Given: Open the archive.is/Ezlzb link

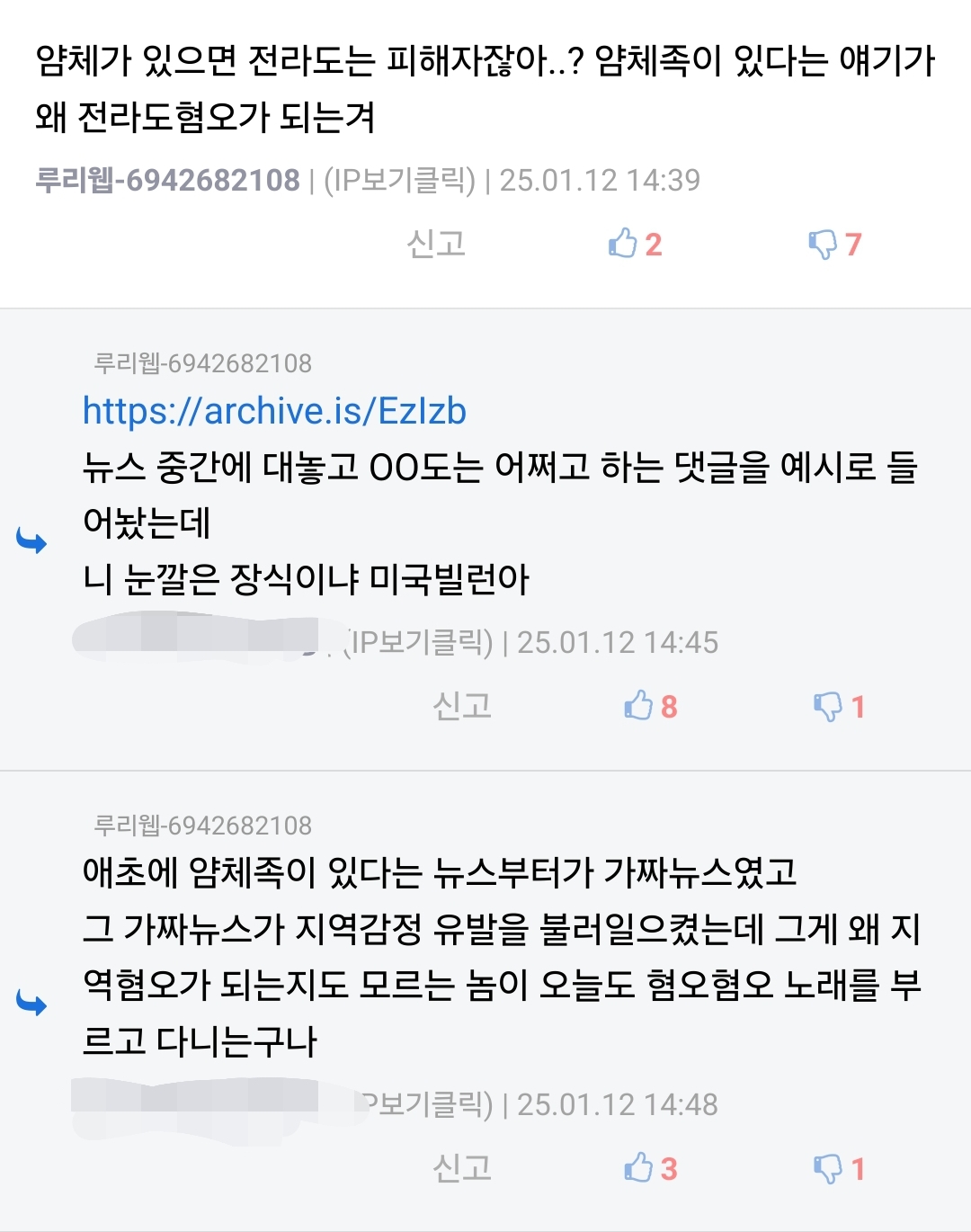Looking at the screenshot, I should click(x=274, y=411).
